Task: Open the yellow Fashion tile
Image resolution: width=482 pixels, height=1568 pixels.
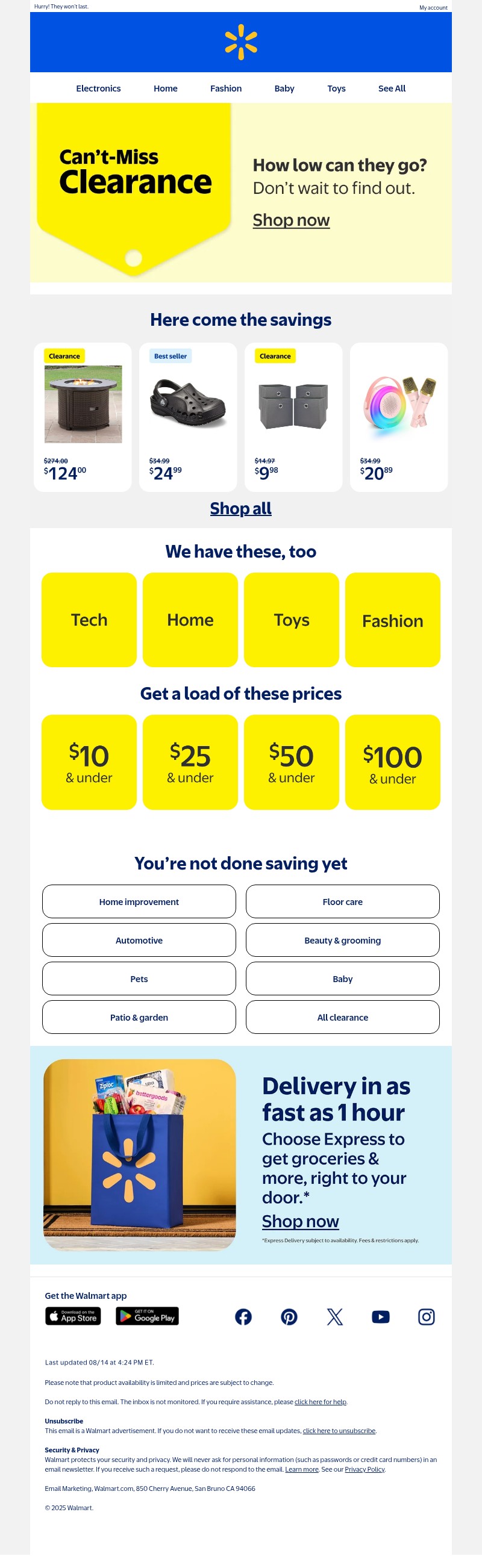Action: (392, 620)
